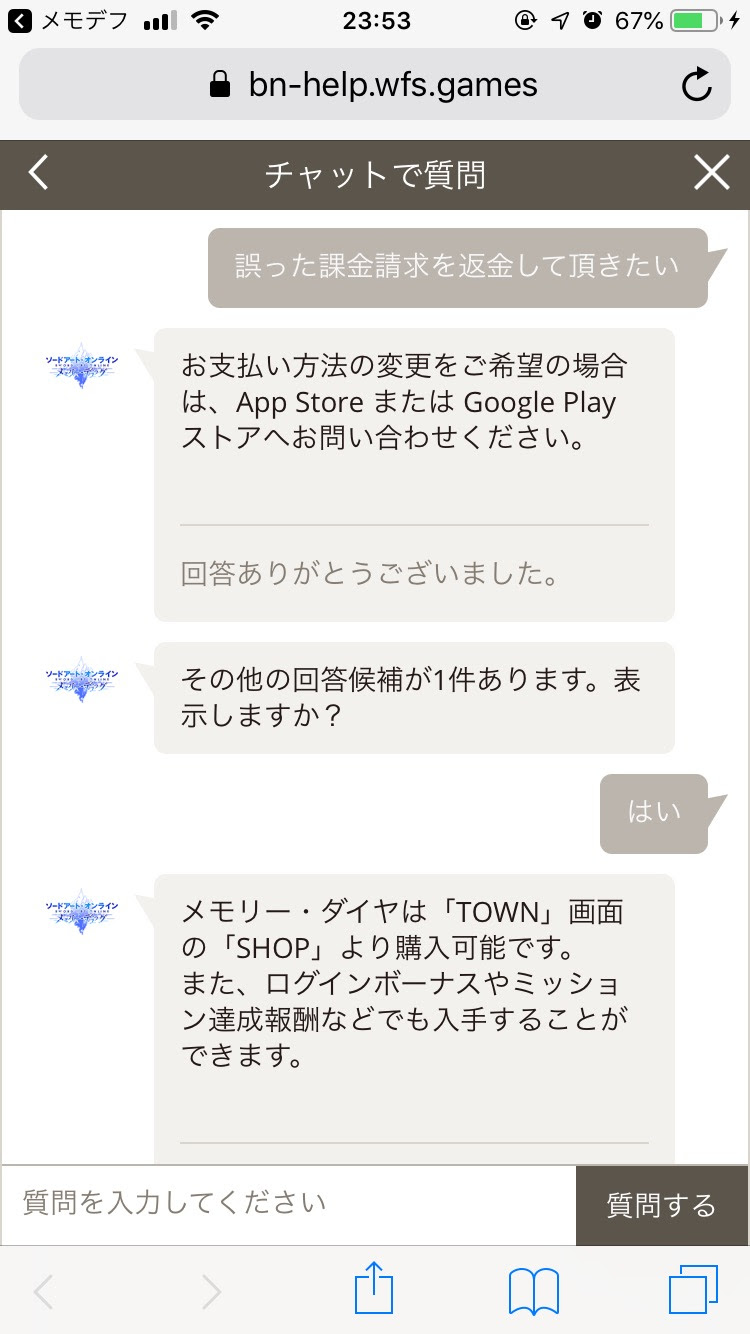Reload the bn-help.wfs.games page

pos(696,84)
